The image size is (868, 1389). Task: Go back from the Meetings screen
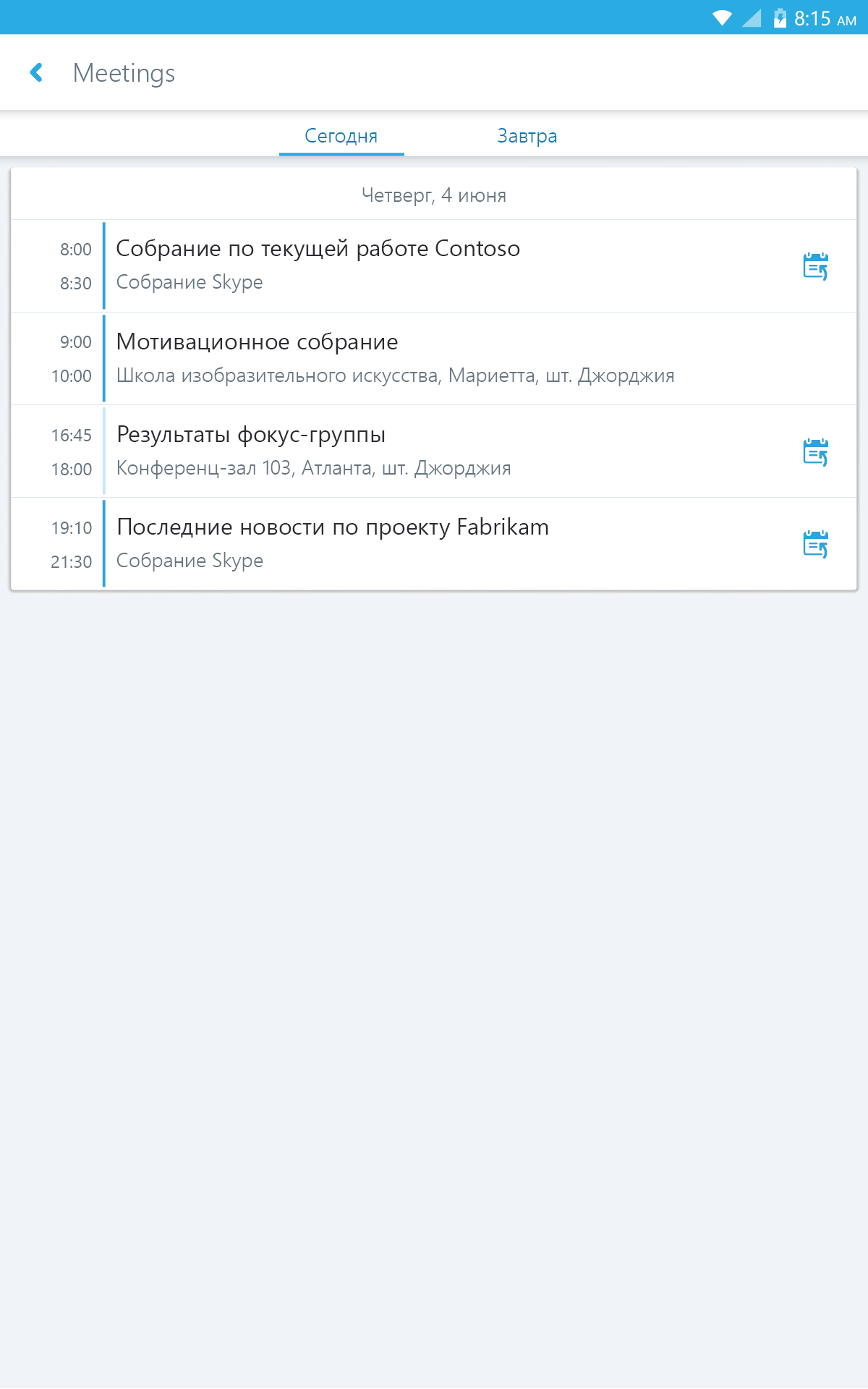pyautogui.click(x=36, y=72)
